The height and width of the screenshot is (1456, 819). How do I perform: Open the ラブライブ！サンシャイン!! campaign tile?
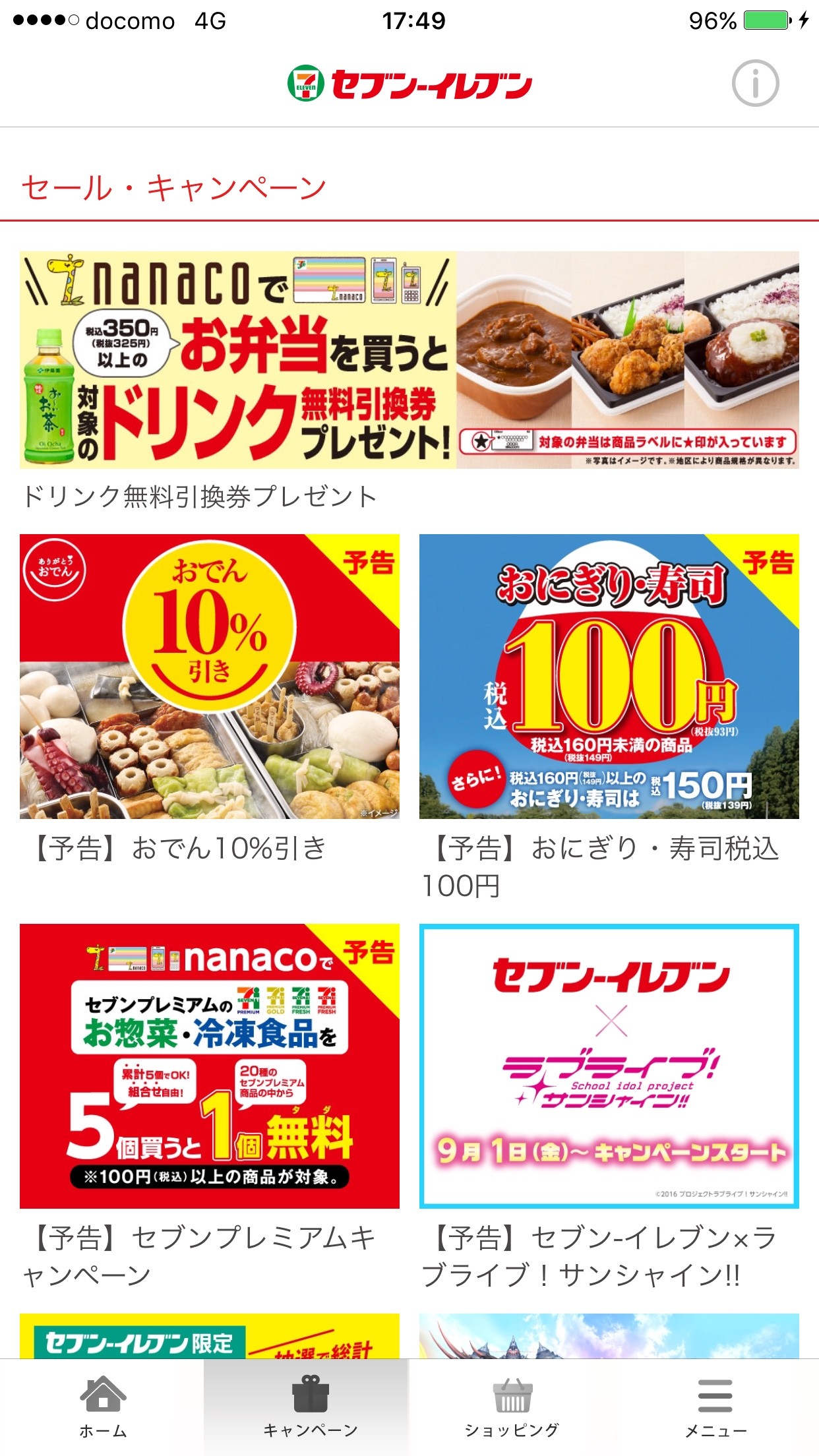609,1066
